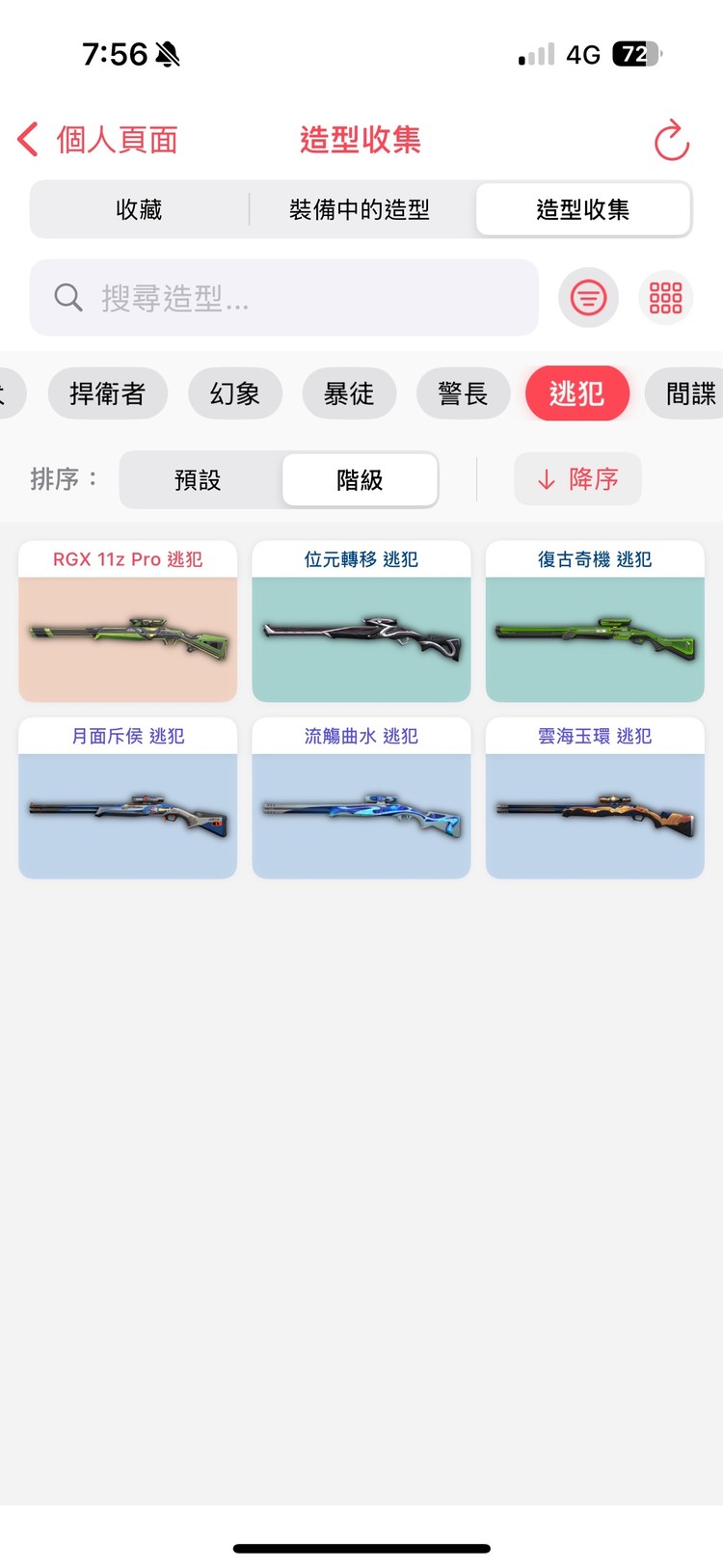Choose the 間諜 category filter
723x1568 pixels.
pos(685,393)
